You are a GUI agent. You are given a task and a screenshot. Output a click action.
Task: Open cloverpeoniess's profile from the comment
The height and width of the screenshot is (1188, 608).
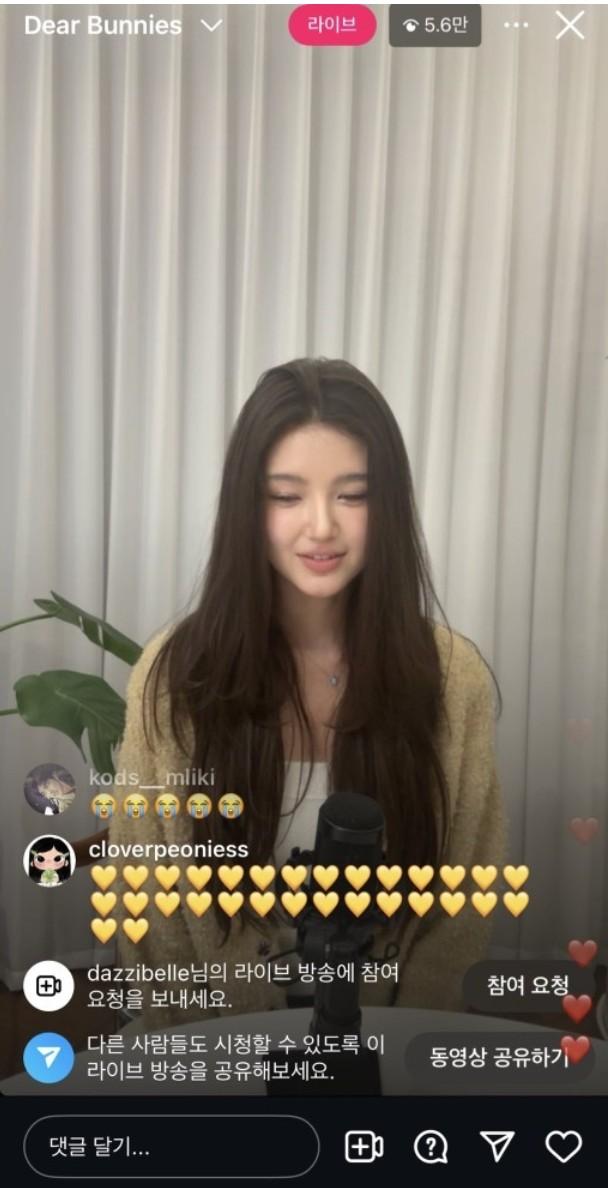click(49, 860)
